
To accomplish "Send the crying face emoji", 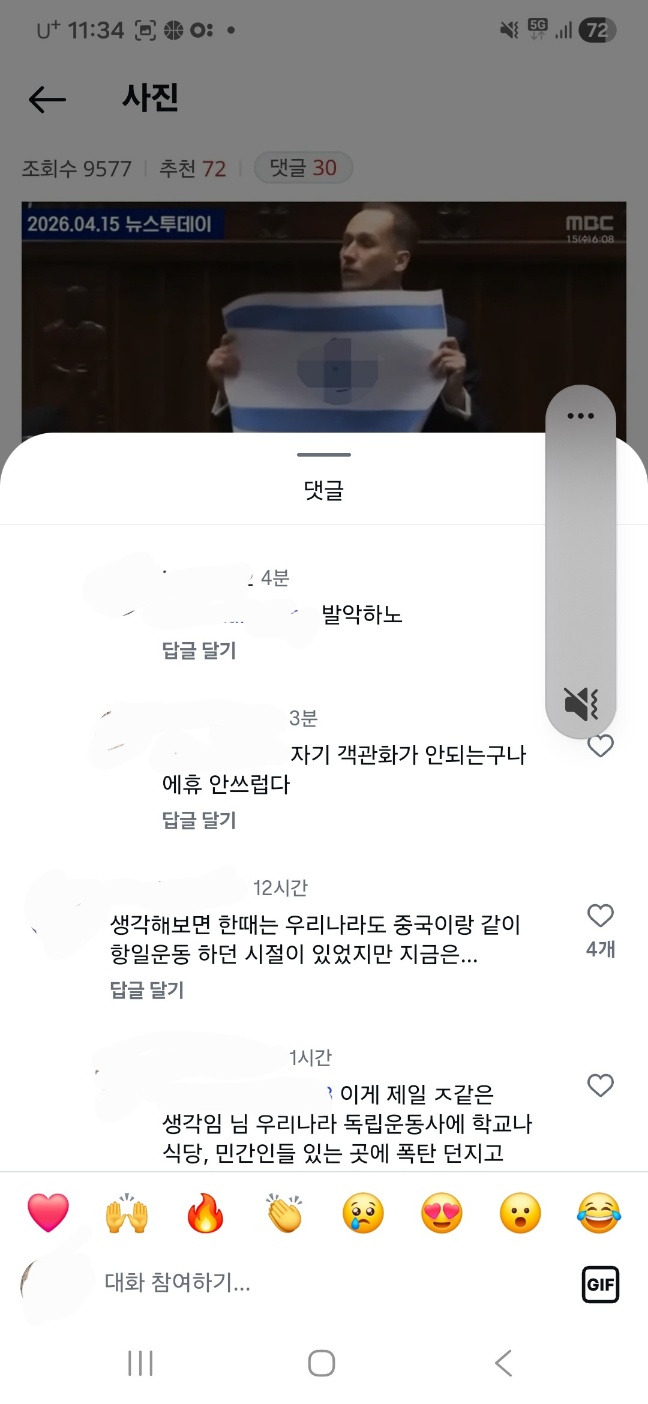I will pos(363,1214).
